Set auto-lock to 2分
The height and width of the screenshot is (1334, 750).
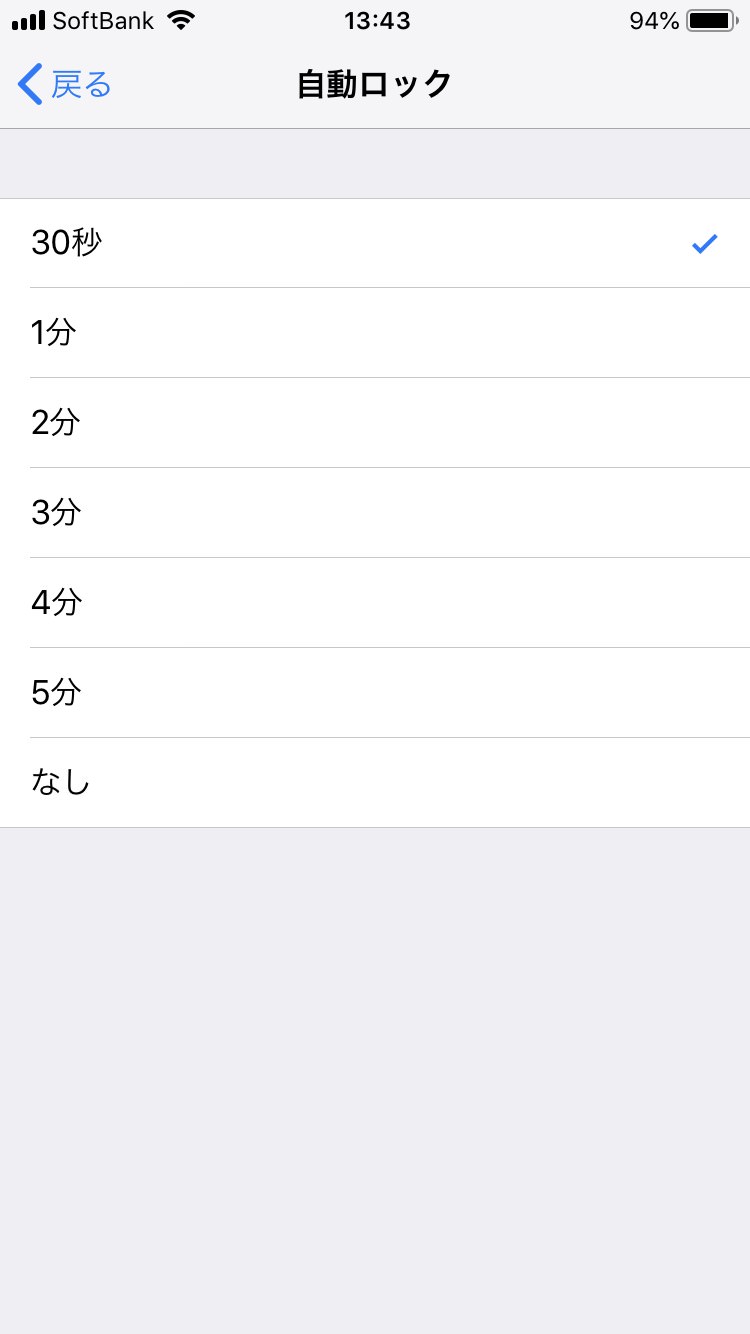coord(375,423)
